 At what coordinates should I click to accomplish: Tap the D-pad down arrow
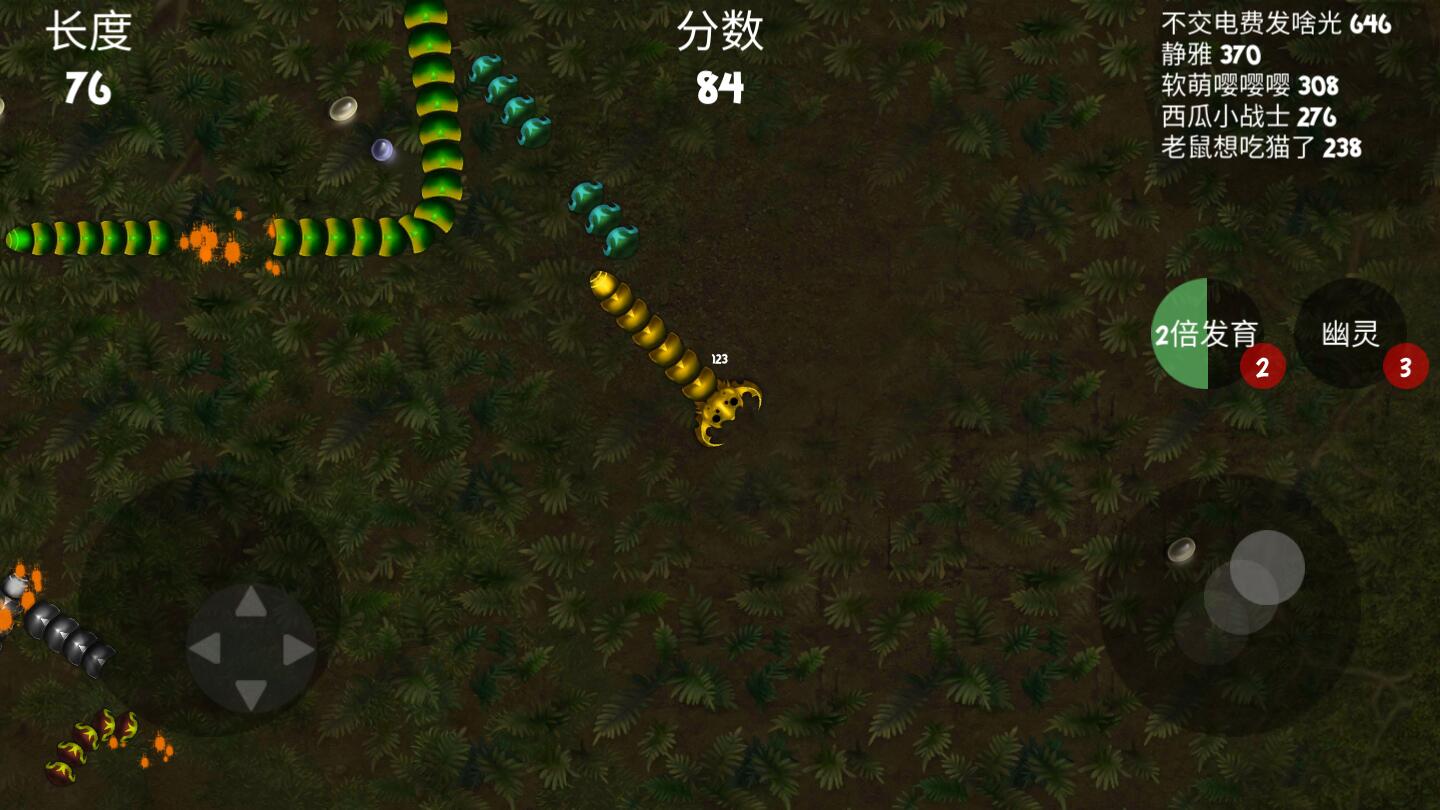tap(251, 693)
